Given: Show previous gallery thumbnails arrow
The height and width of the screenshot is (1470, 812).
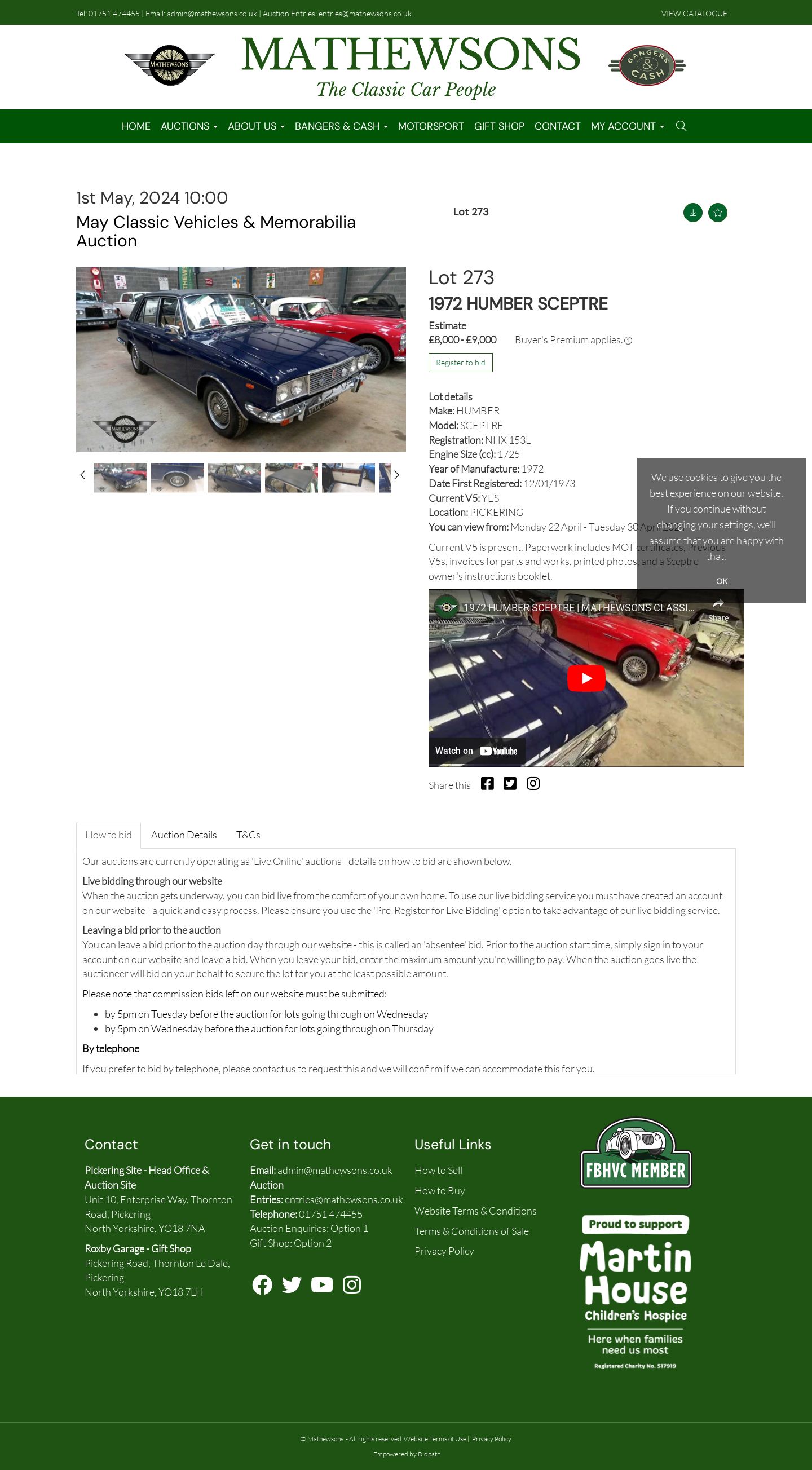Looking at the screenshot, I should click(83, 475).
